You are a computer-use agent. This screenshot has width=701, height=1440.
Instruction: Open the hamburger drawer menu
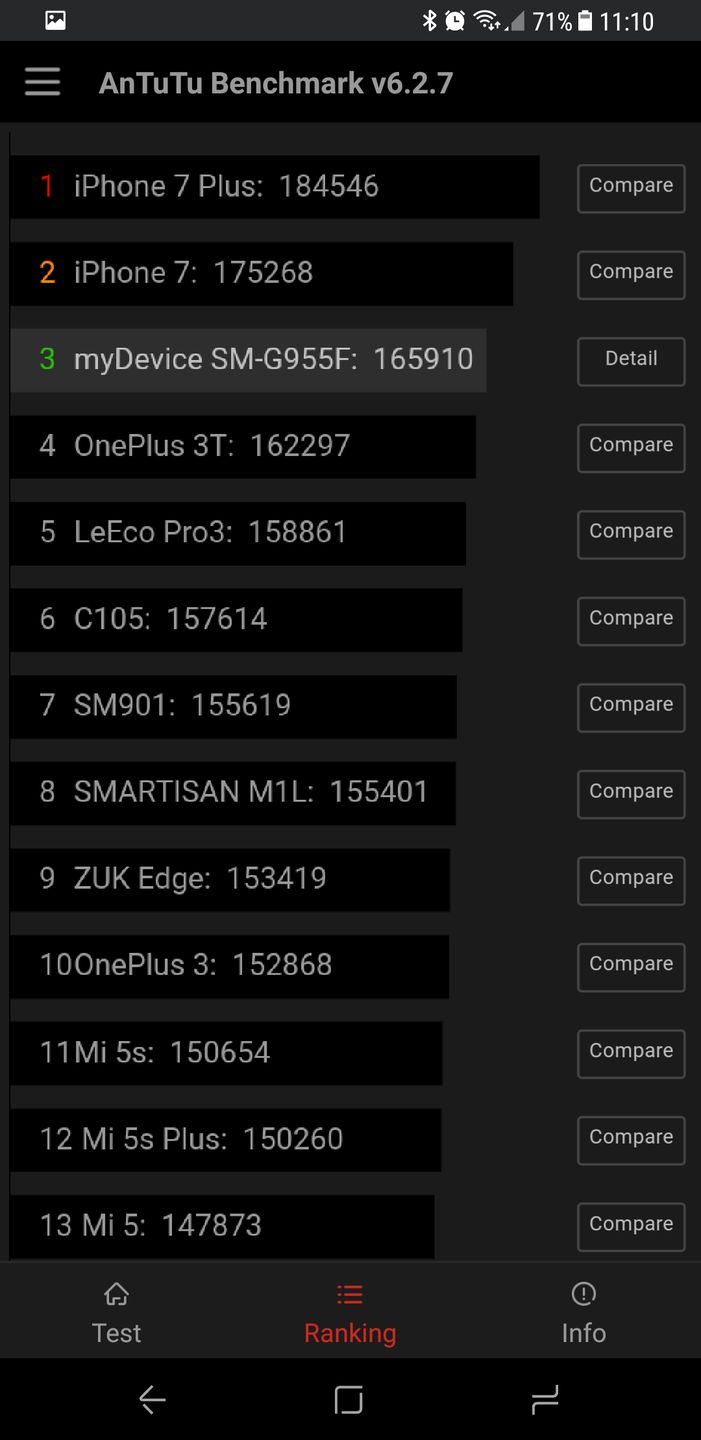pos(42,82)
